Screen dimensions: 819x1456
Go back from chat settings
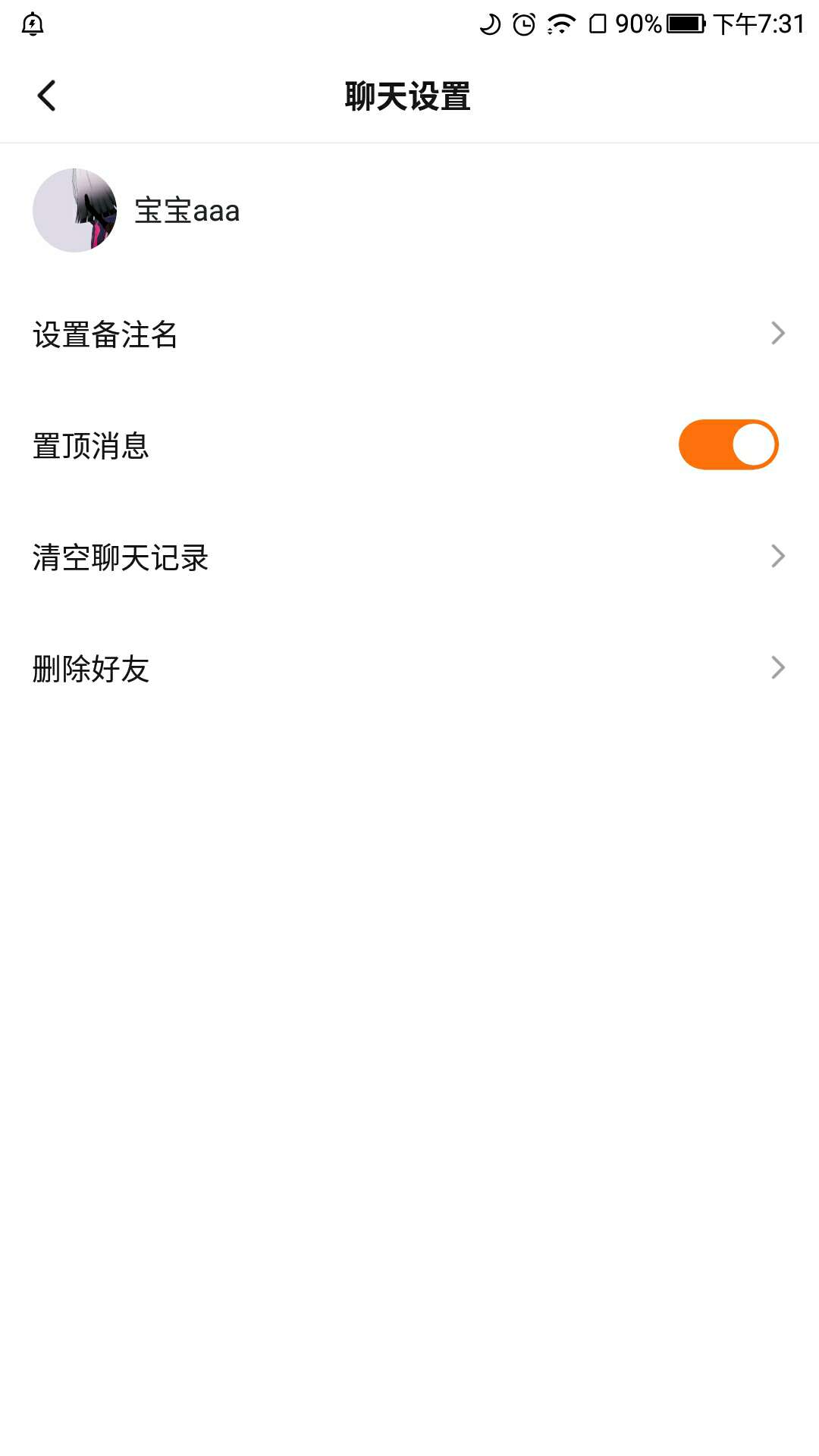[47, 96]
